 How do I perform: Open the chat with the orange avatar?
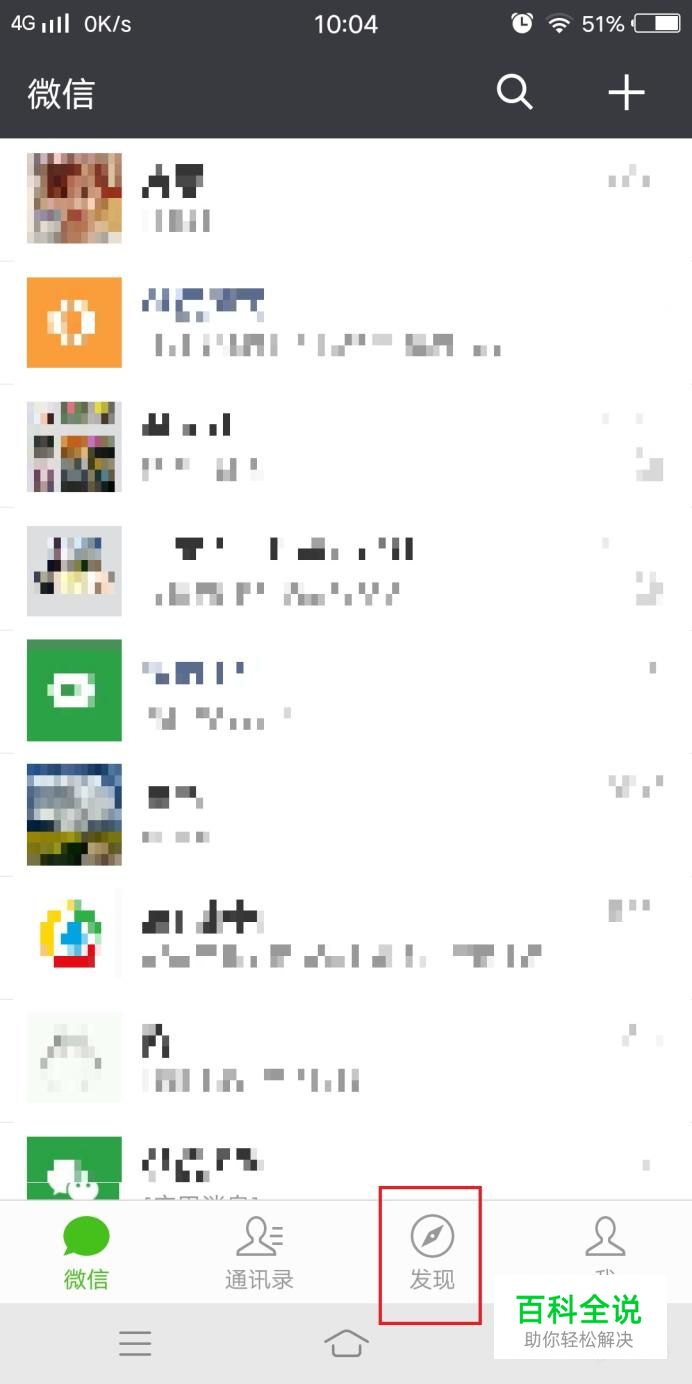tap(346, 322)
